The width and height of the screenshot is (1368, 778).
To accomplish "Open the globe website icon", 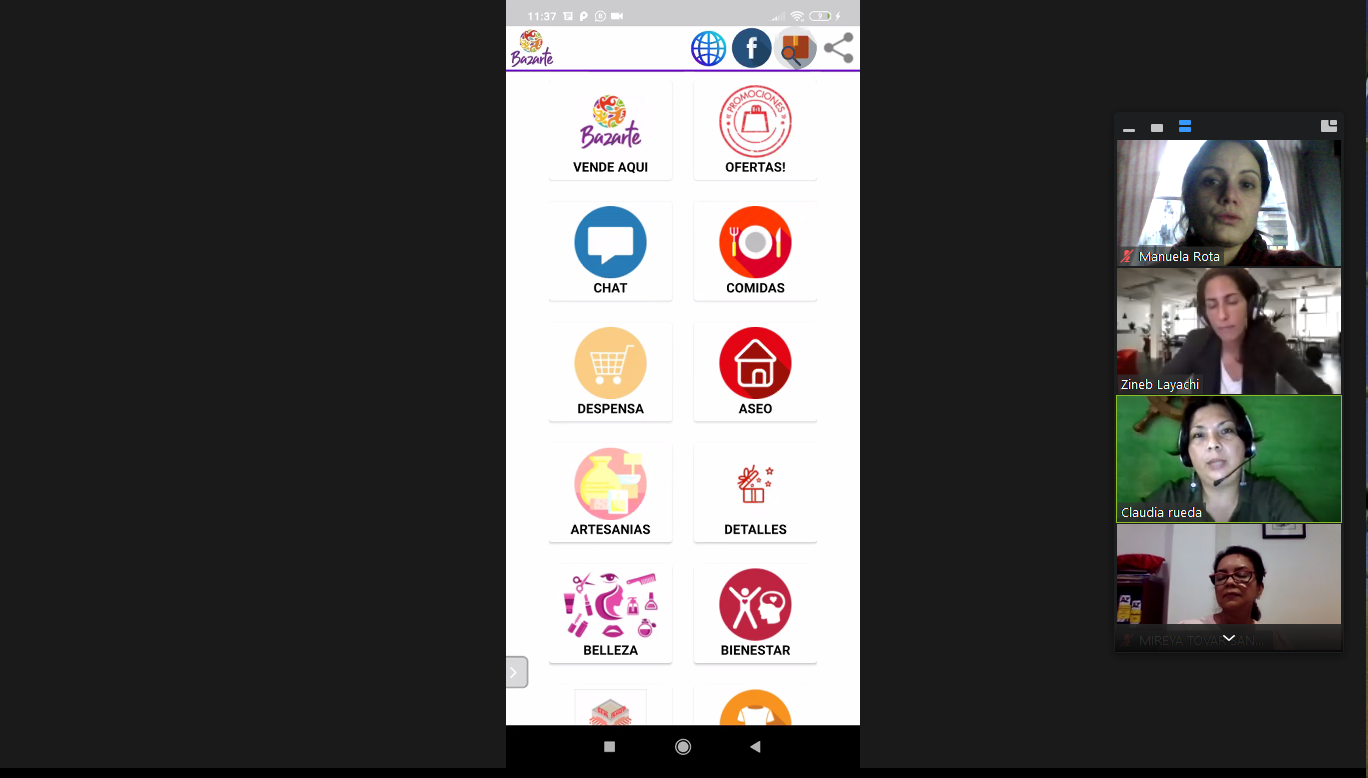I will pyautogui.click(x=708, y=48).
